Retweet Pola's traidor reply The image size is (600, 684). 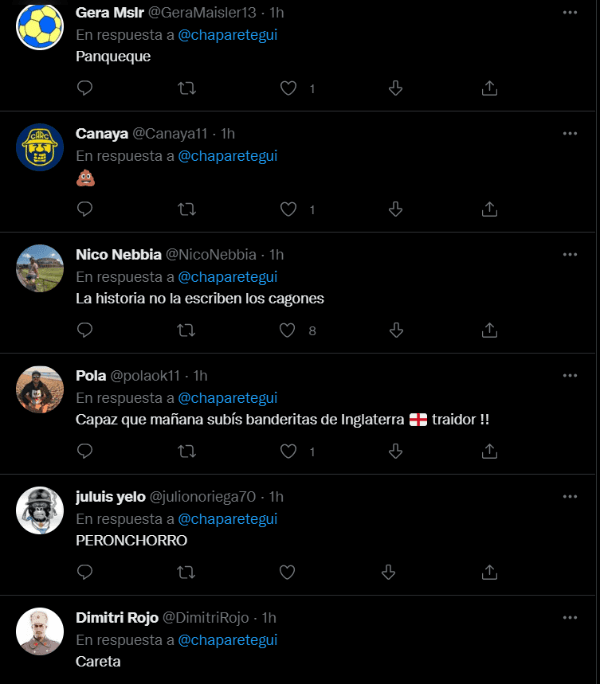point(186,451)
